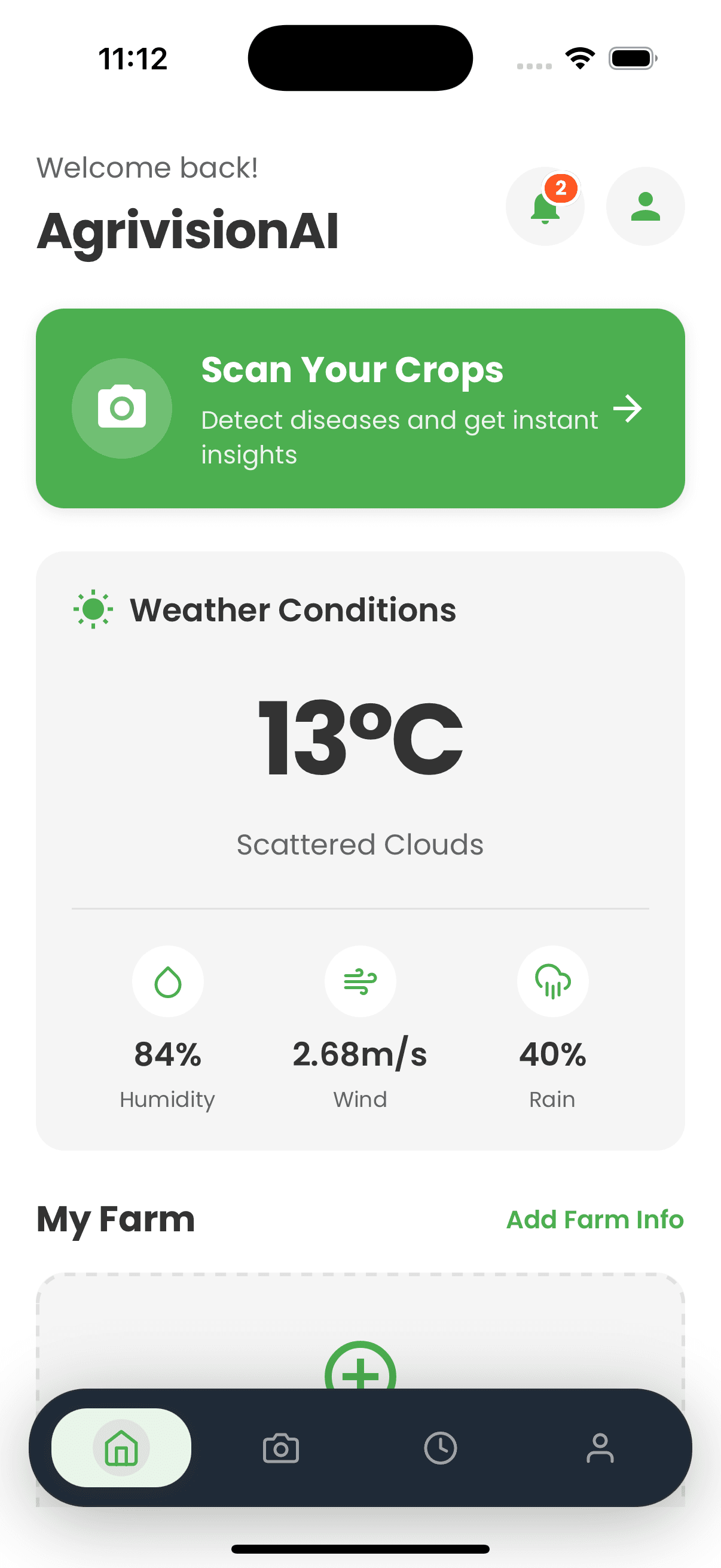Tap the 13°C temperature display
This screenshot has height=1568, width=721.
point(360,737)
